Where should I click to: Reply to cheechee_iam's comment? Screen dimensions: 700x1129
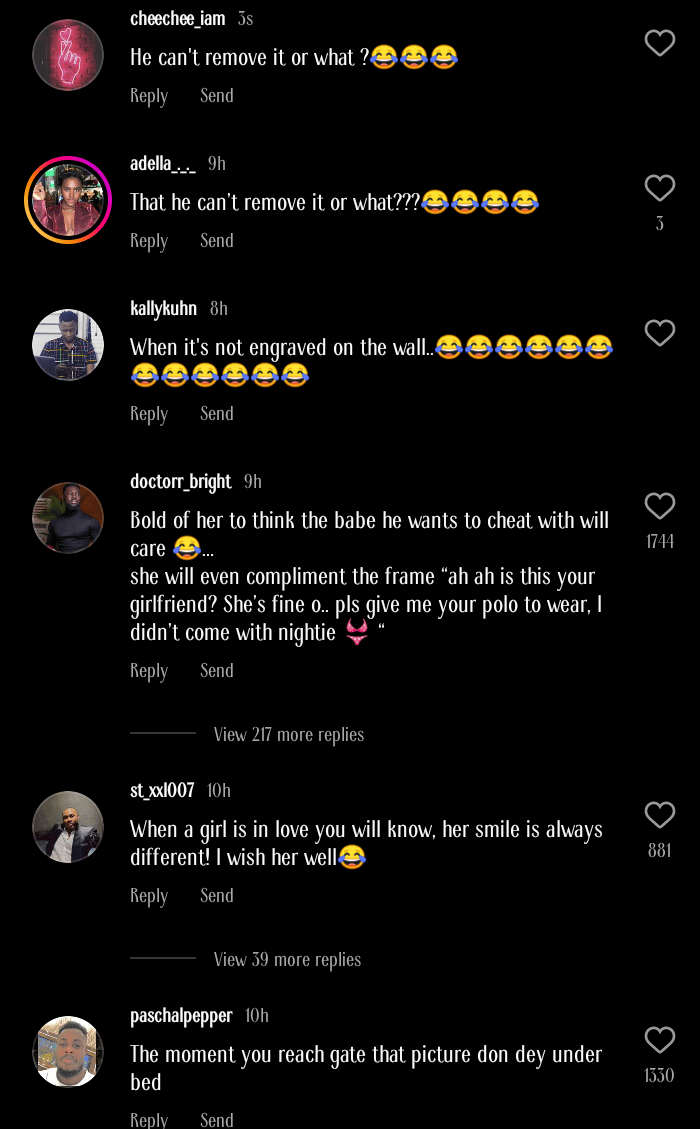click(x=149, y=96)
